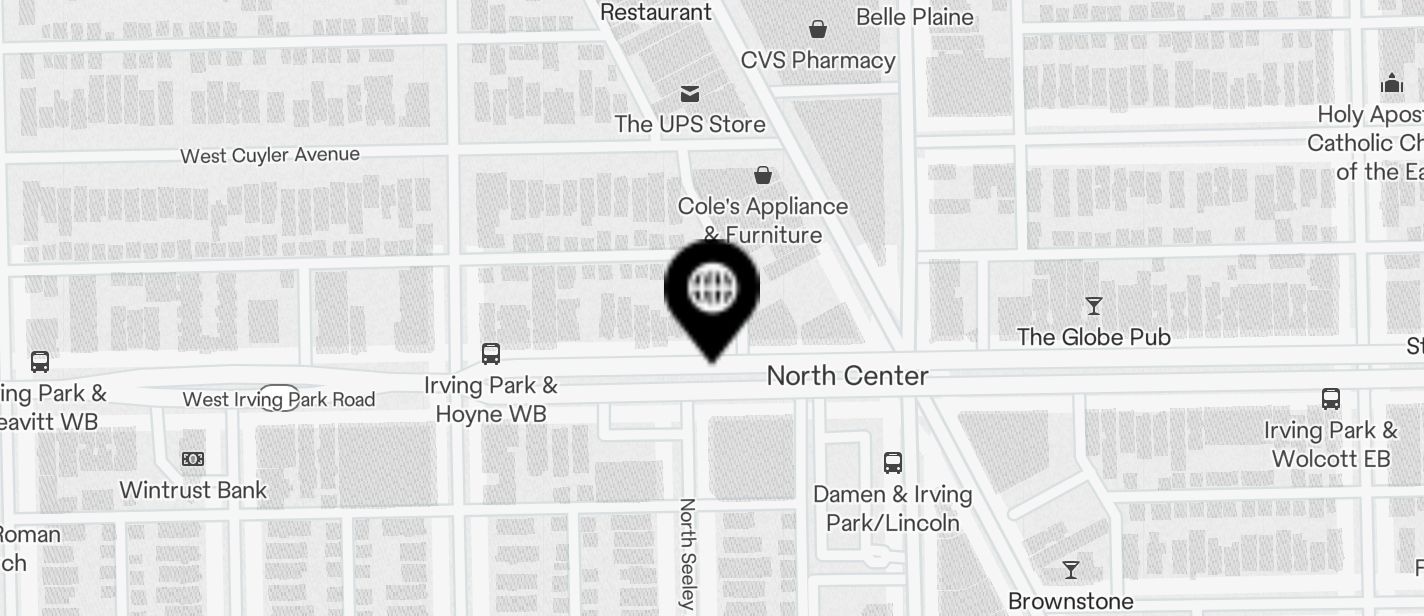Screen dimensions: 1424x616
Task: Open CVS Pharmacy place marker
Action: click(818, 29)
